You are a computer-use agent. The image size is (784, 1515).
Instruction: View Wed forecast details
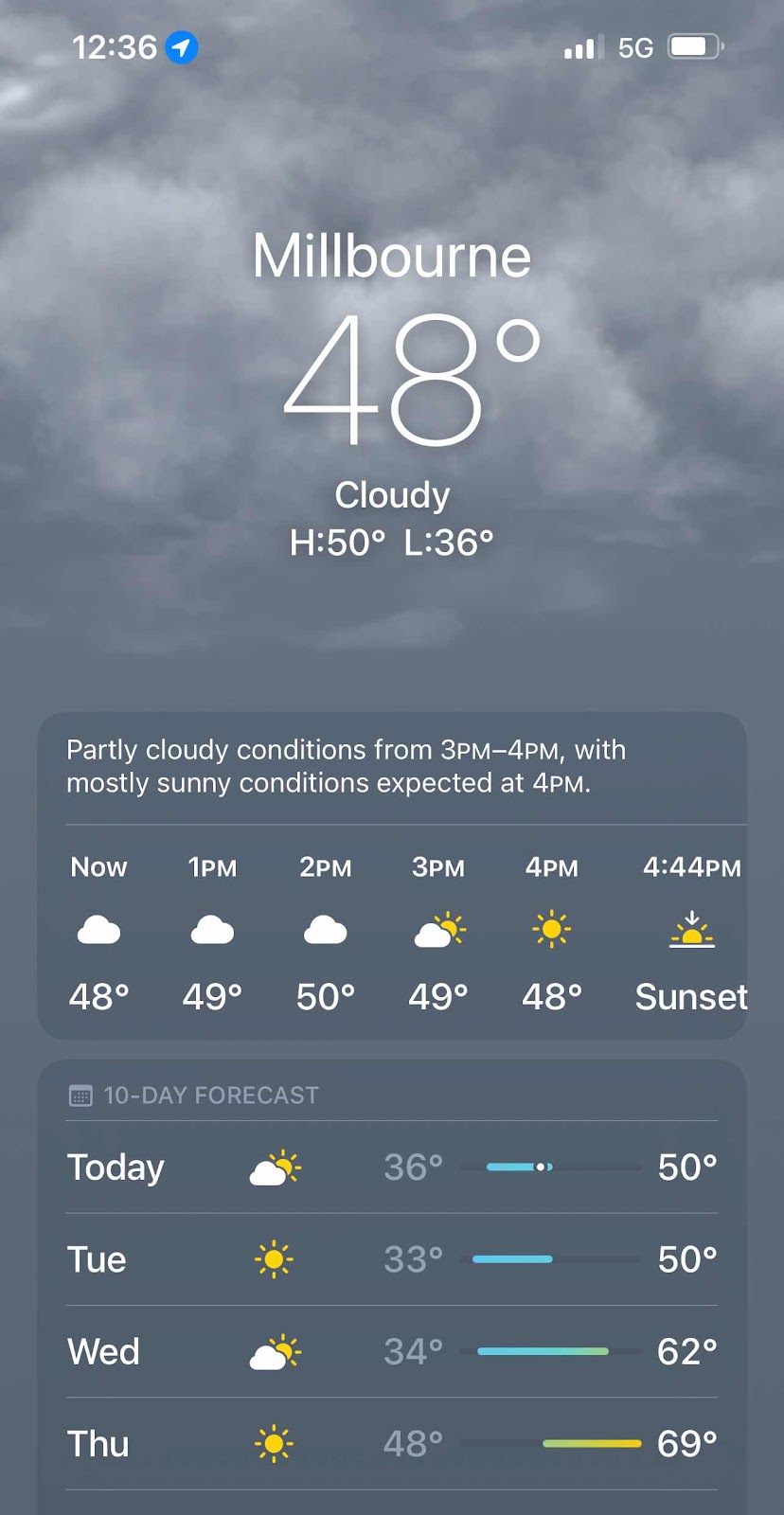(391, 1351)
